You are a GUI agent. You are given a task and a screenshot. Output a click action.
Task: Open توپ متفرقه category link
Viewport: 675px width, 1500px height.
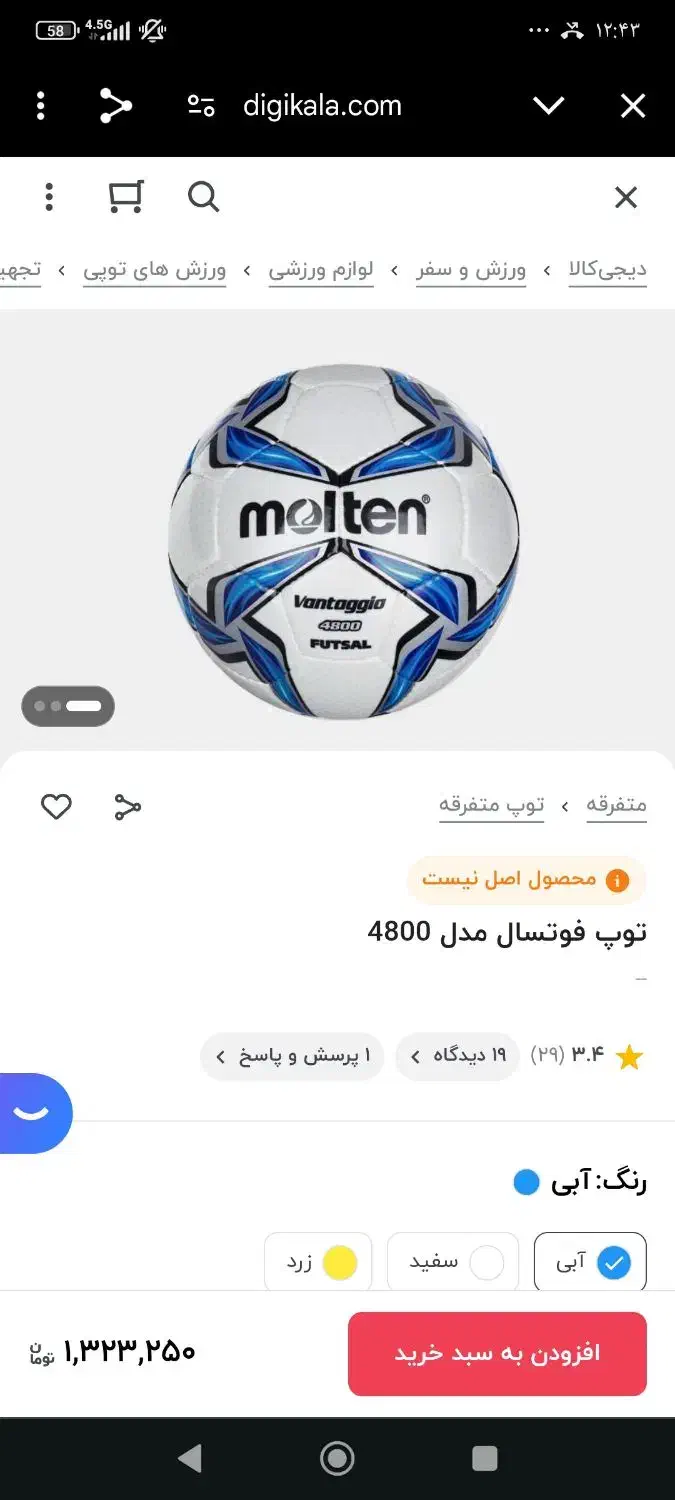click(491, 805)
